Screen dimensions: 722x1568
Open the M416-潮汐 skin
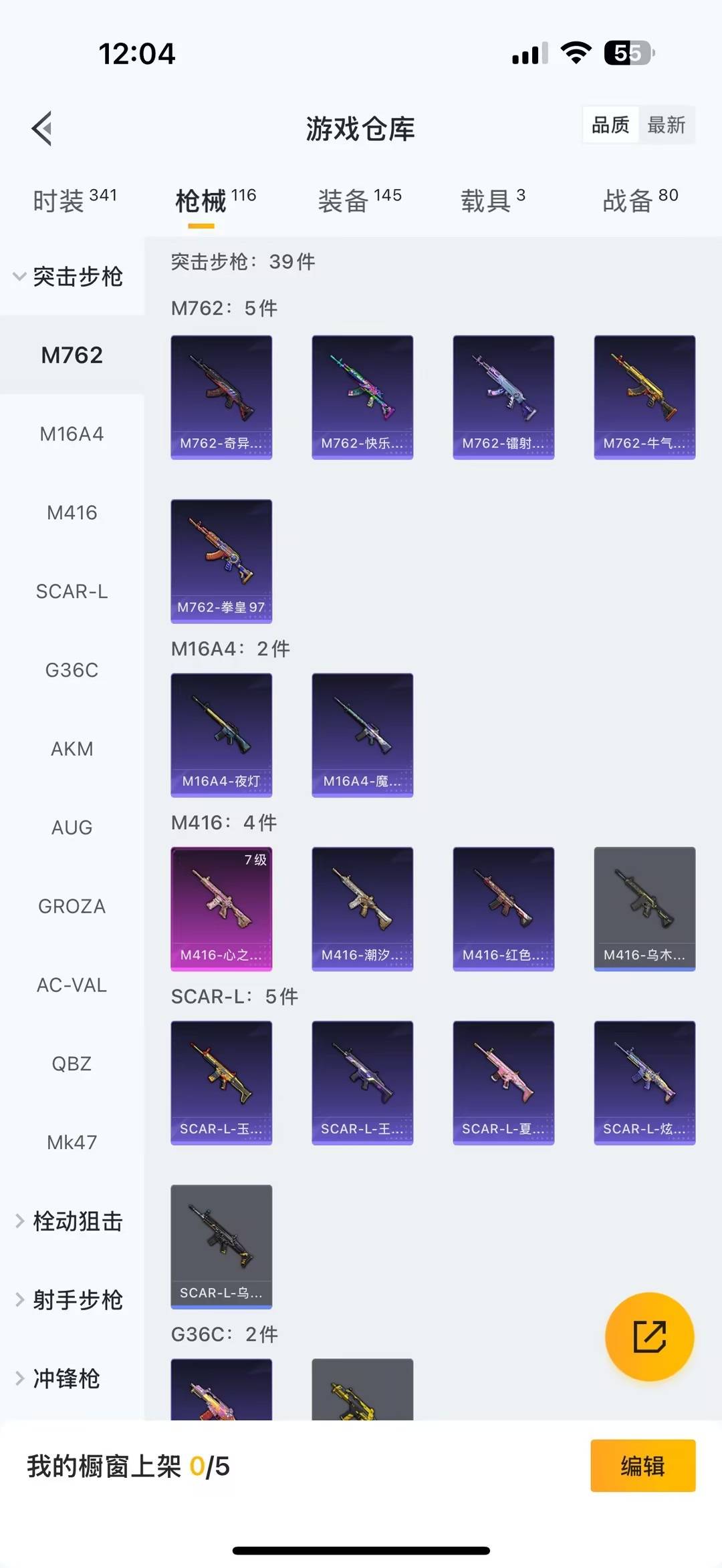(x=362, y=909)
